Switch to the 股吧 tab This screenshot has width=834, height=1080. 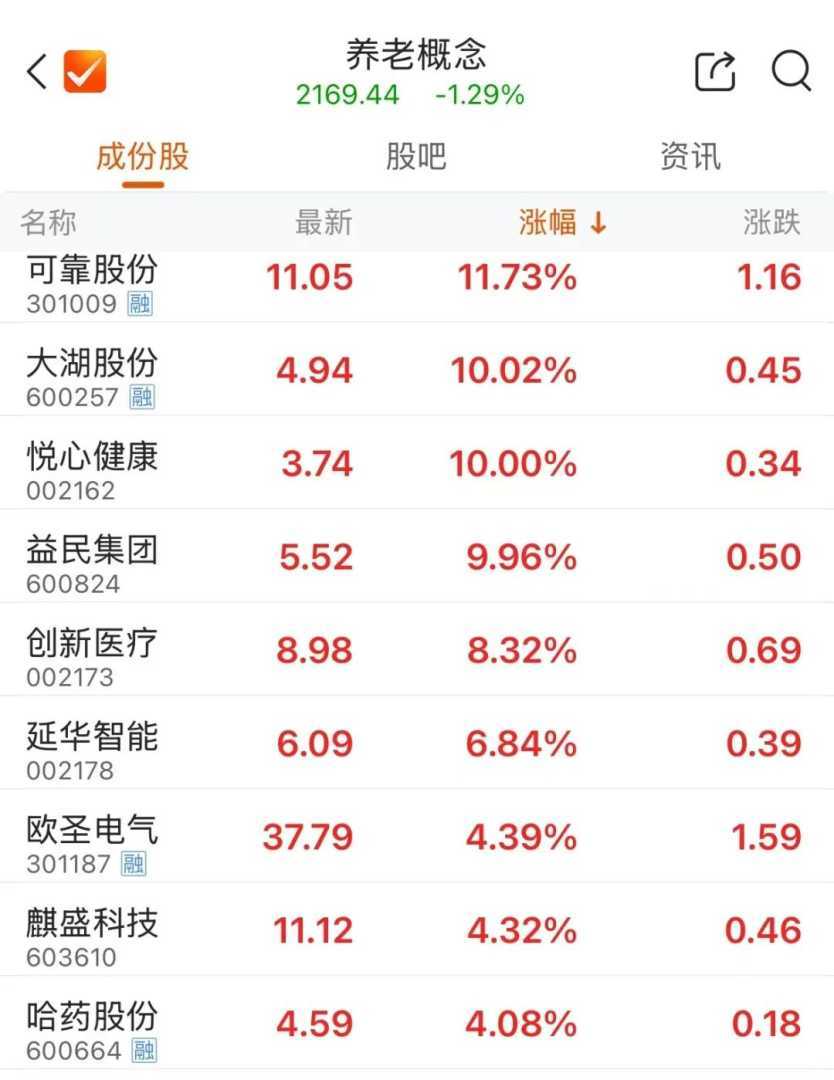coord(415,157)
